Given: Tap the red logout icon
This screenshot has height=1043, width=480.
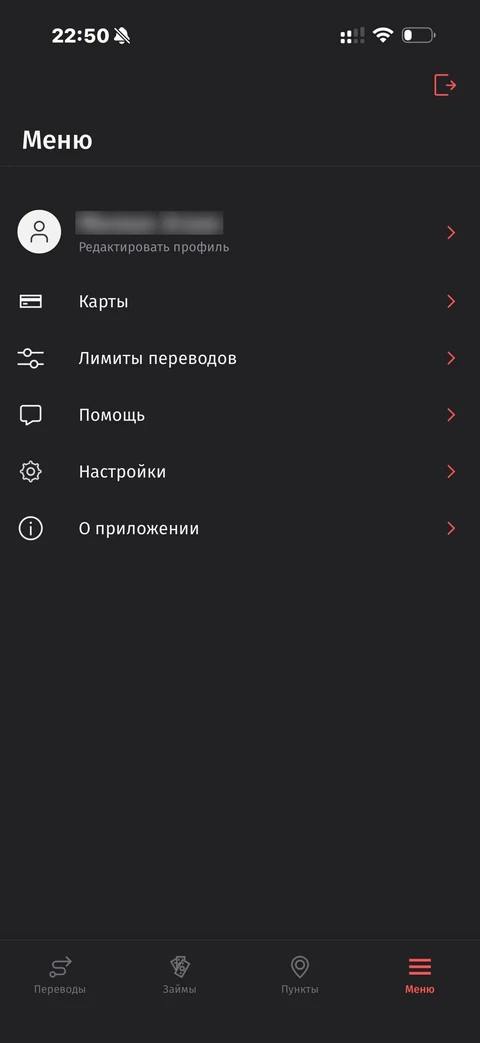Looking at the screenshot, I should (445, 85).
